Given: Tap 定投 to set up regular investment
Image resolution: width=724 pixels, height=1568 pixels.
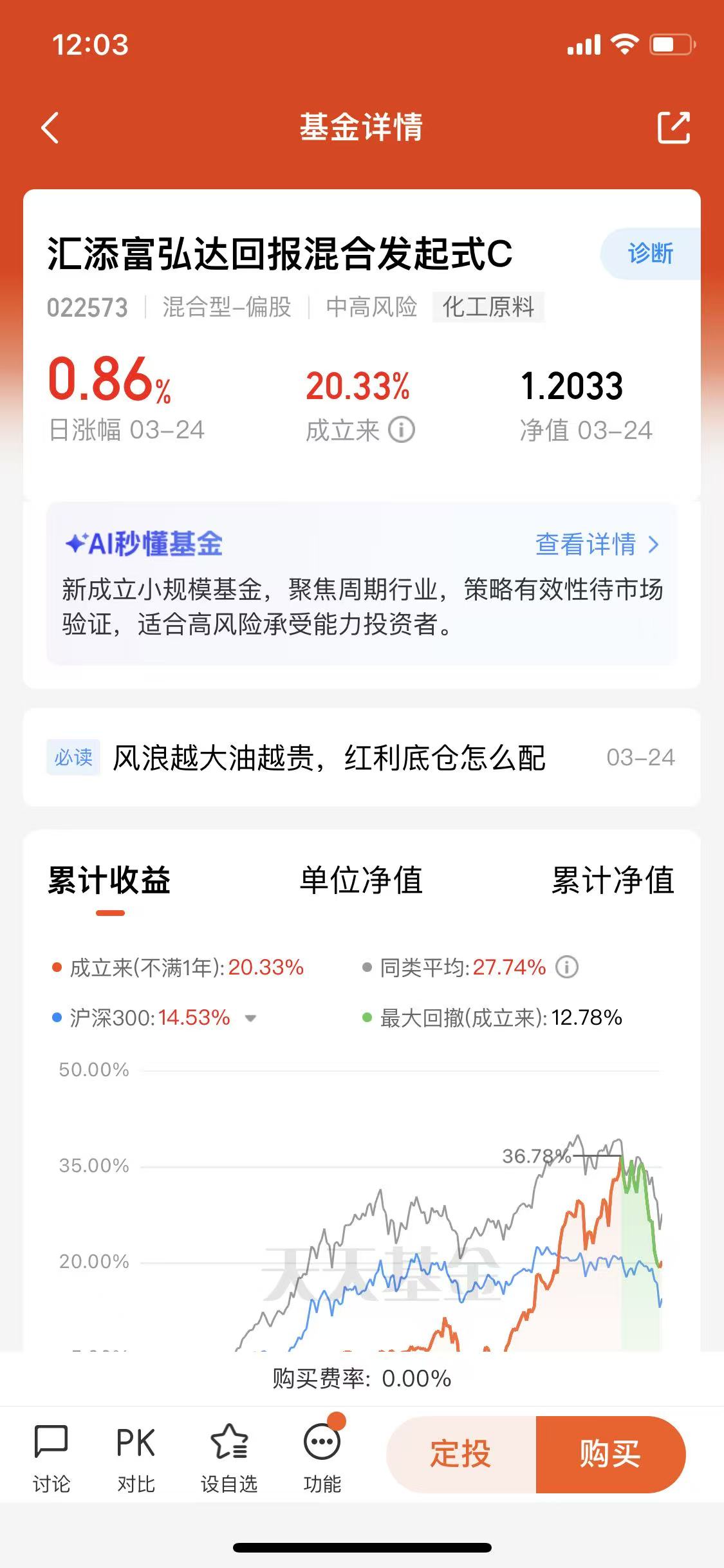Looking at the screenshot, I should point(461,1455).
